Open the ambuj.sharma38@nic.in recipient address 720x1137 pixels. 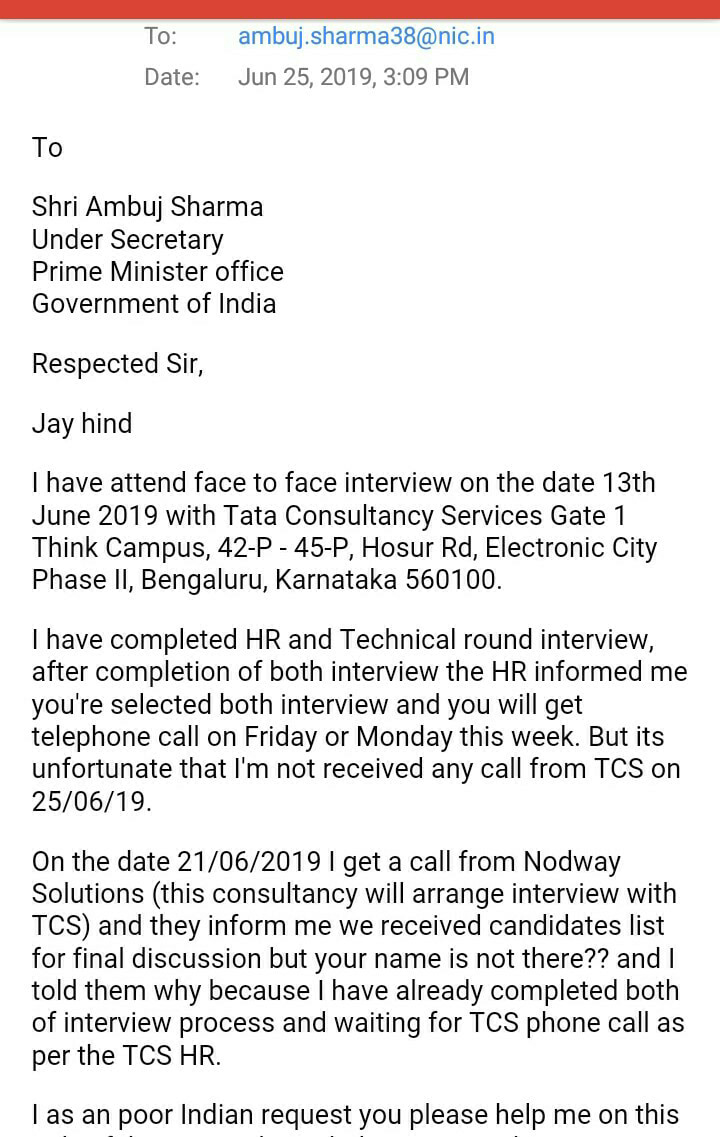[366, 37]
